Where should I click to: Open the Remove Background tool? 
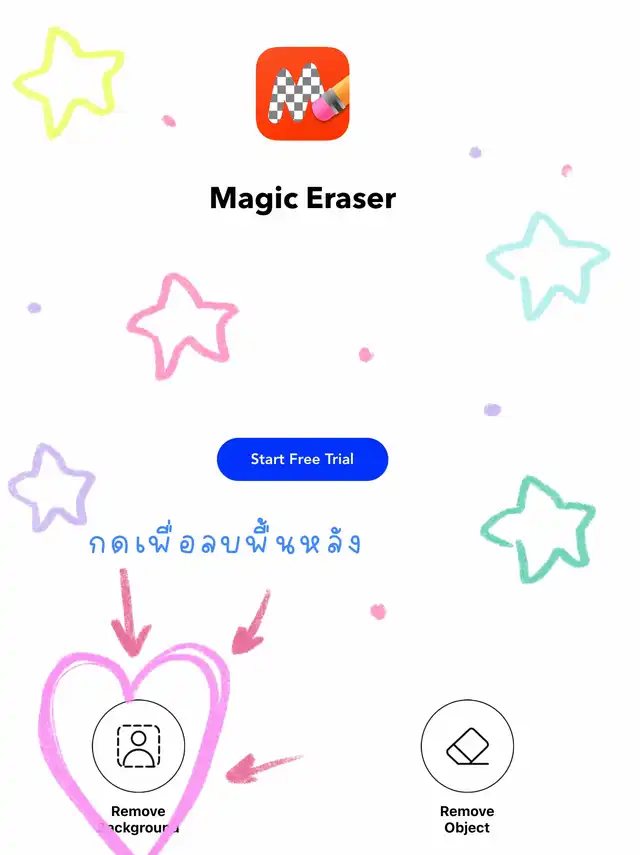coord(138,746)
